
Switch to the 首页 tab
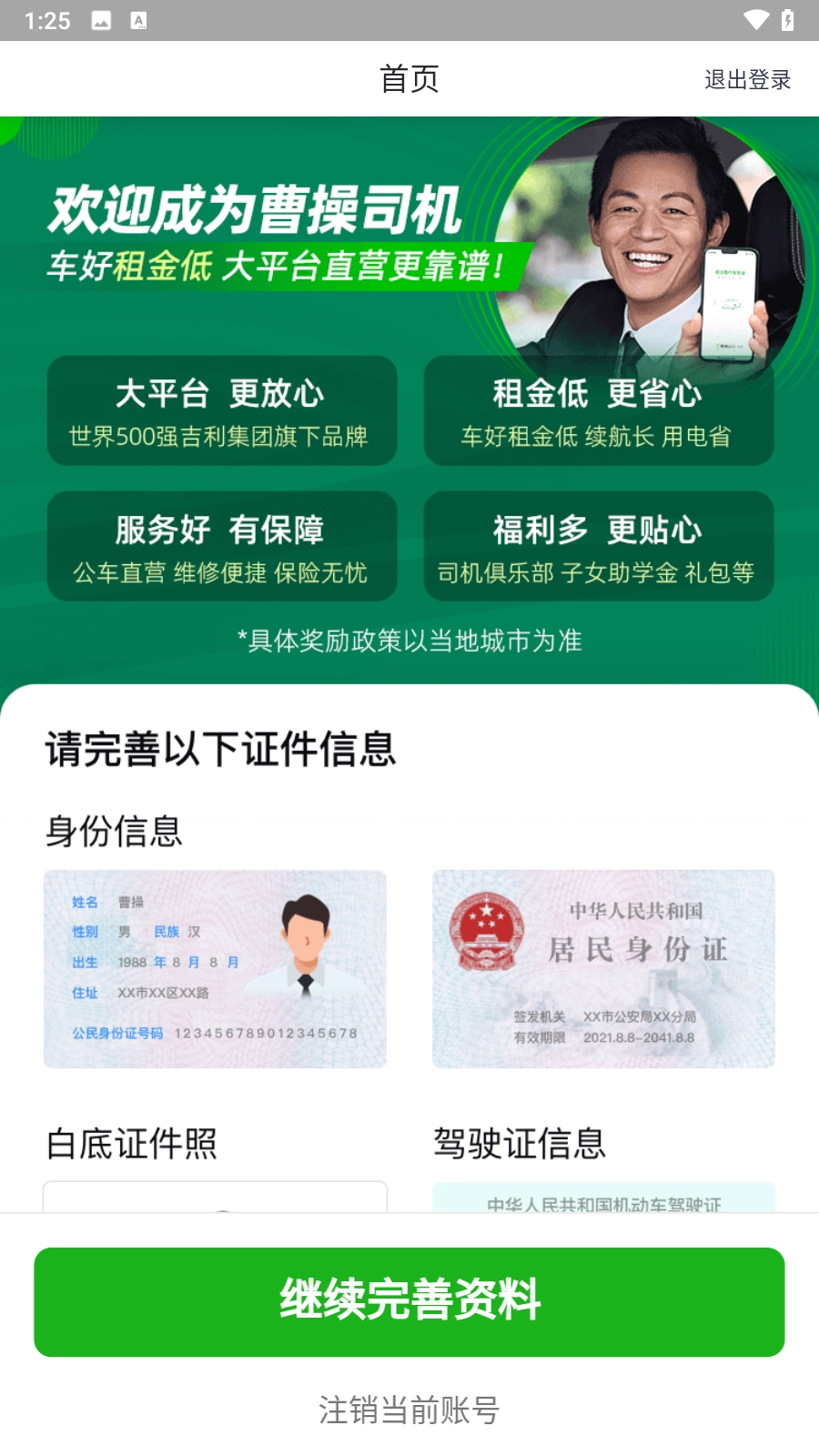(409, 79)
